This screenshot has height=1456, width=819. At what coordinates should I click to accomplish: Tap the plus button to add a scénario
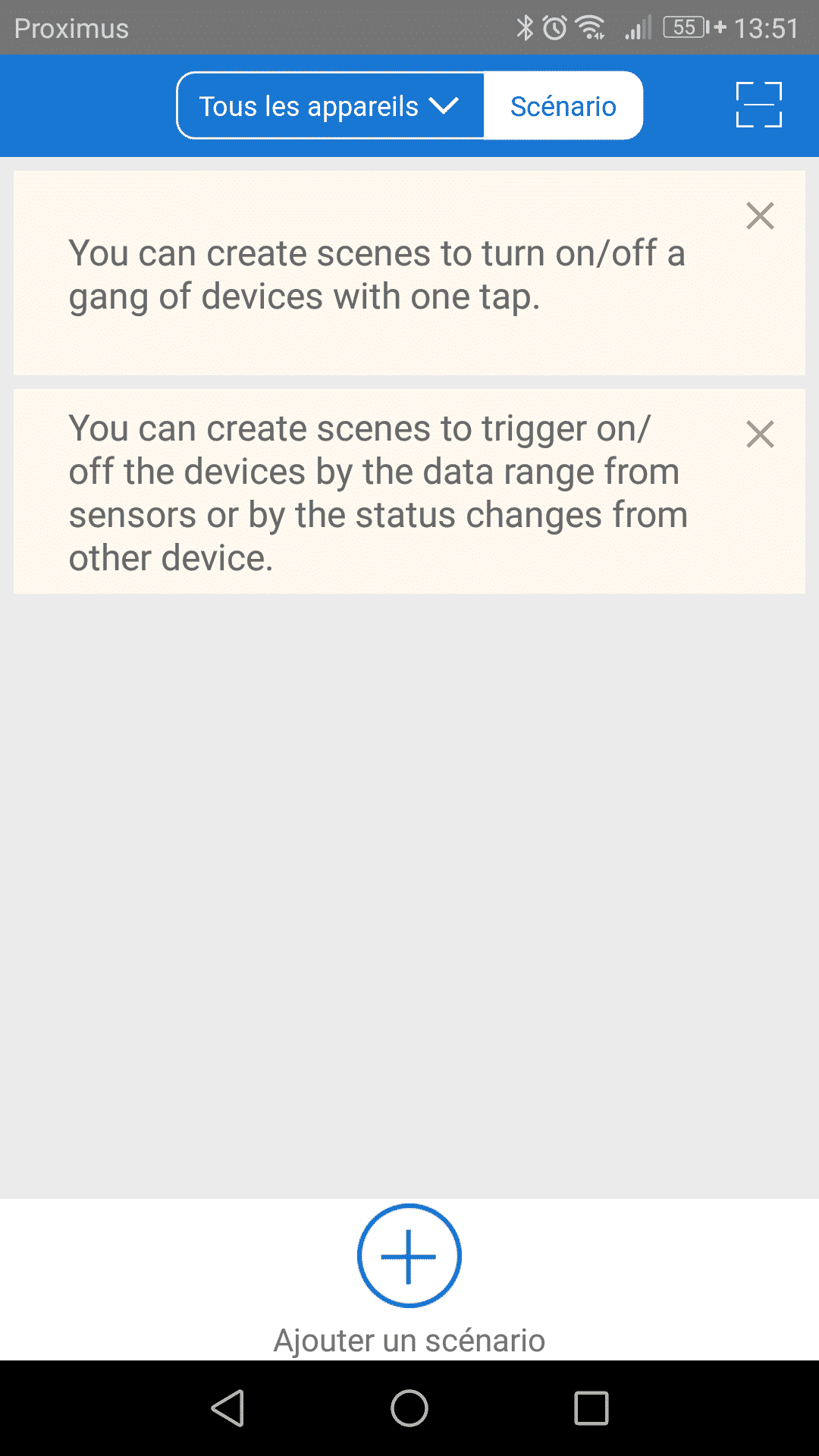409,1256
